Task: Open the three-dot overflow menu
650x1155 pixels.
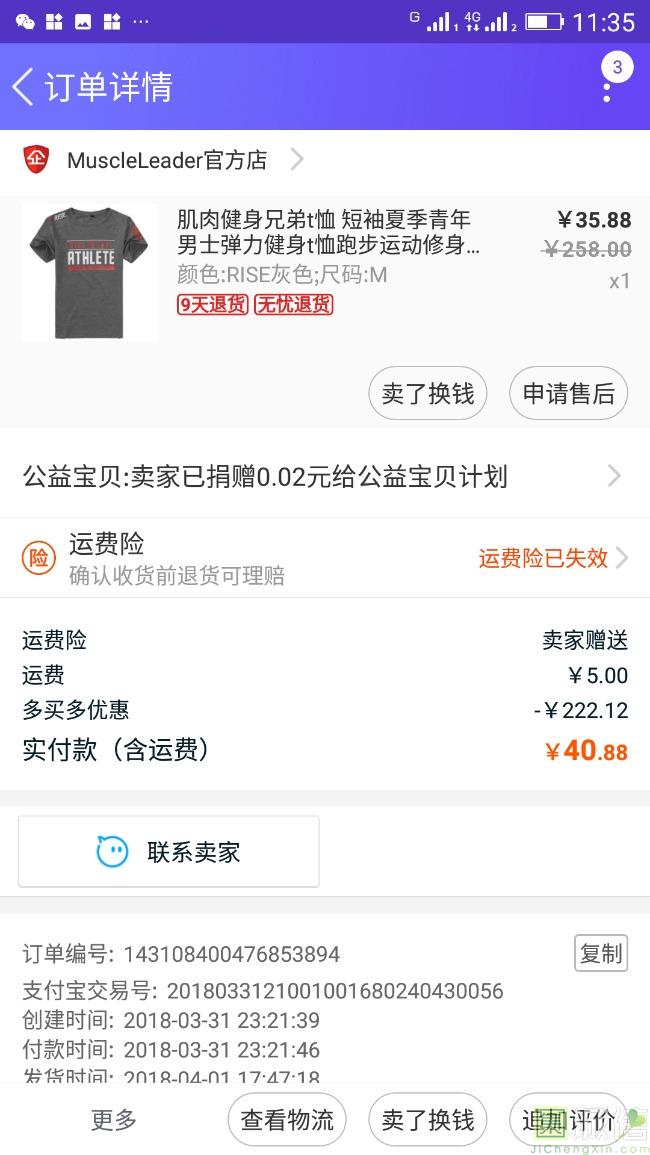Action: tap(607, 89)
